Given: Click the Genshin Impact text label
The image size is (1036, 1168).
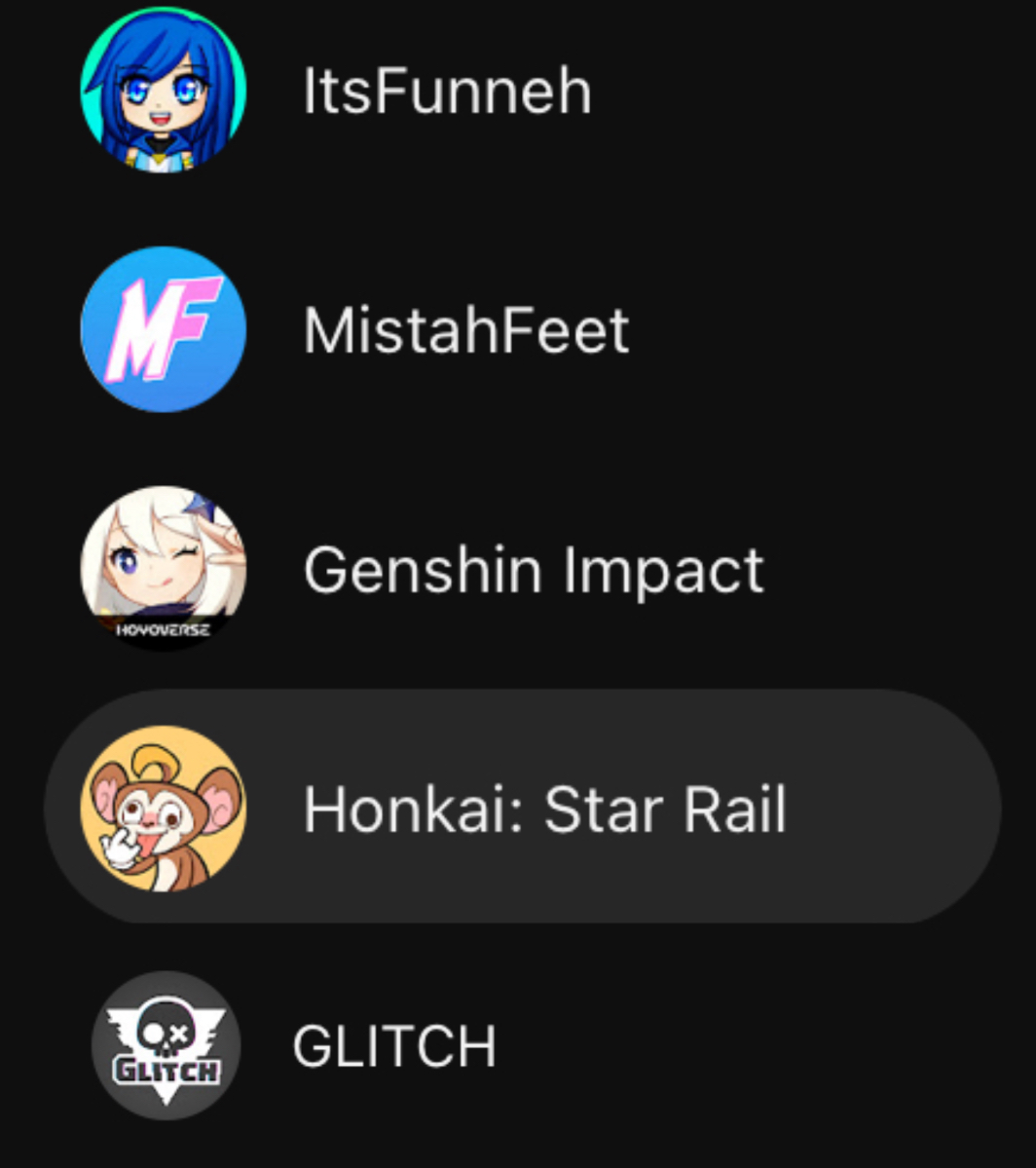Looking at the screenshot, I should click(534, 568).
